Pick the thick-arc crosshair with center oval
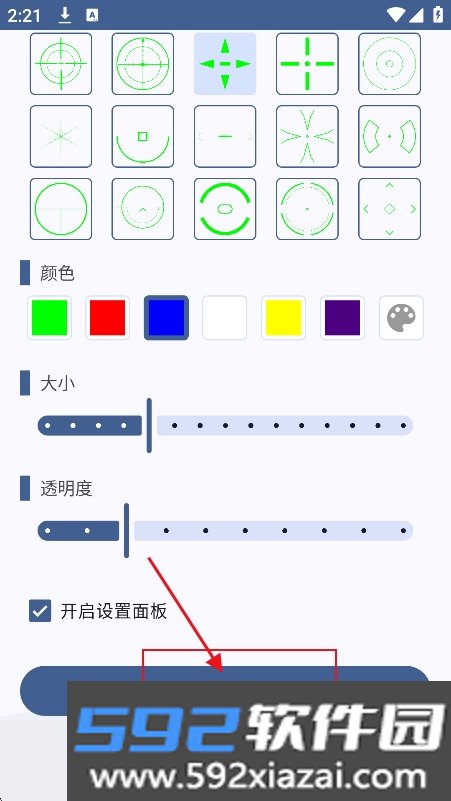The height and width of the screenshot is (801, 451). click(x=225, y=209)
